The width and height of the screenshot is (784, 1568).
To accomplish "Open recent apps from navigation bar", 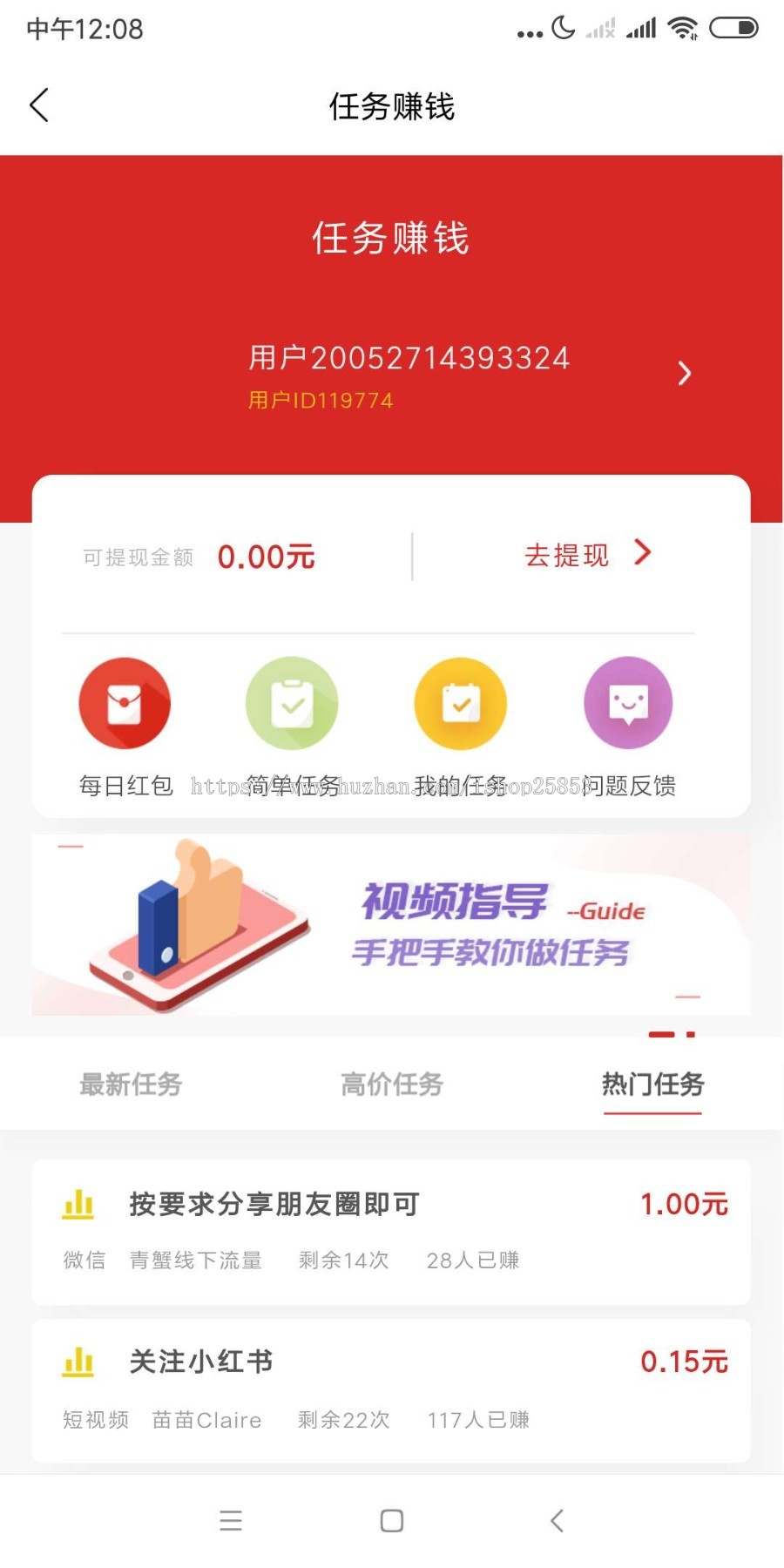I will [231, 1521].
